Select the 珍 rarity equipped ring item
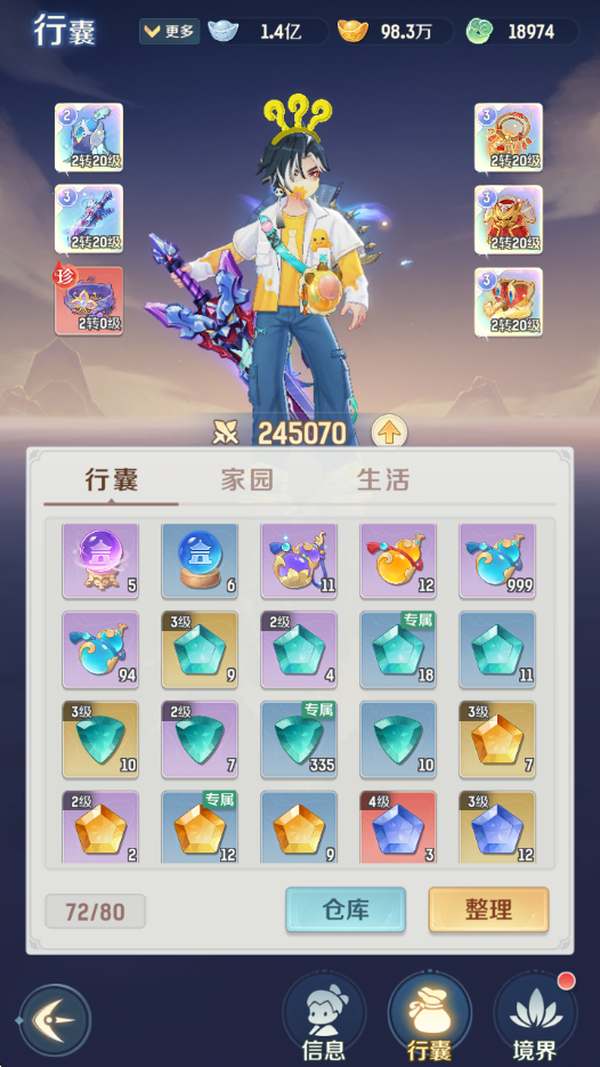Screen dimensions: 600x1067 [89, 300]
